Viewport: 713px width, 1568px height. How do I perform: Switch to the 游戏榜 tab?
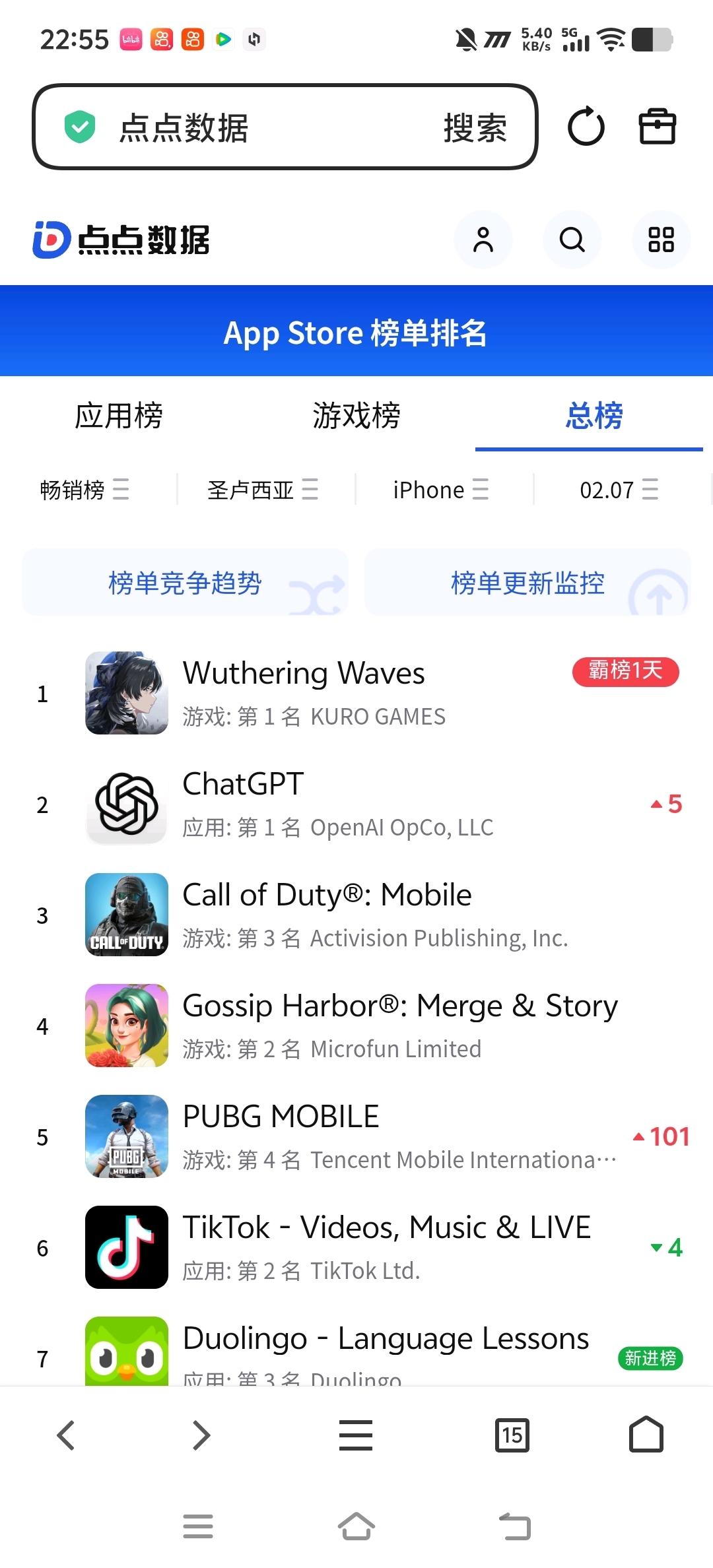356,416
